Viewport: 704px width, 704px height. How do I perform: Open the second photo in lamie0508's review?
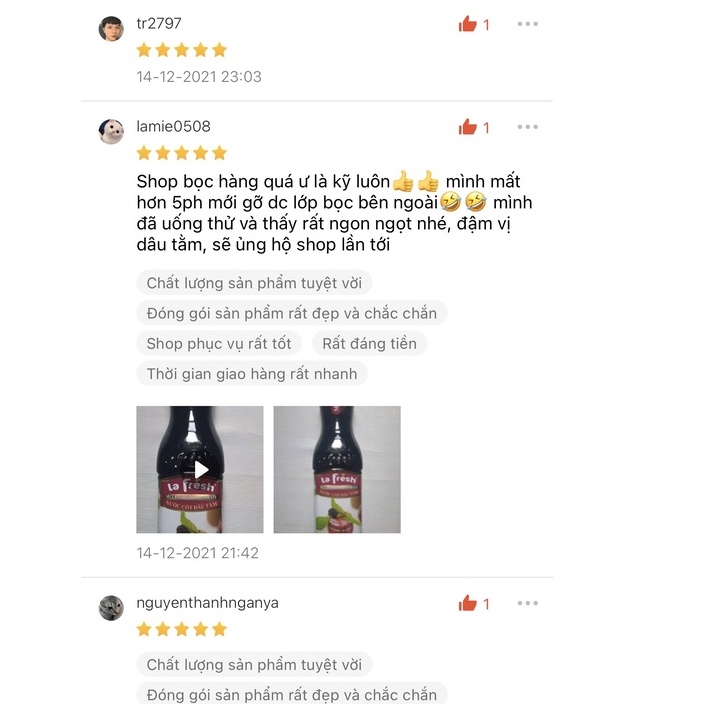tap(337, 469)
